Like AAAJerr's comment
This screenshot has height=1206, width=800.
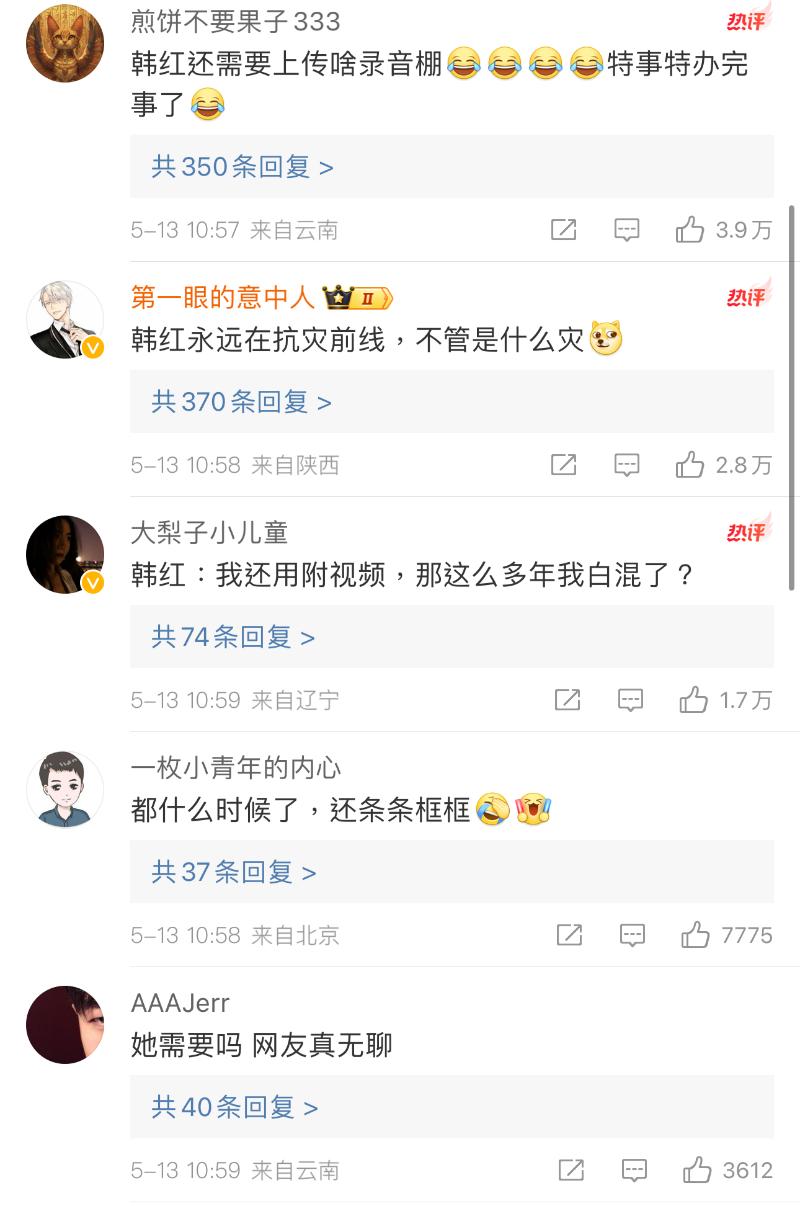697,1170
